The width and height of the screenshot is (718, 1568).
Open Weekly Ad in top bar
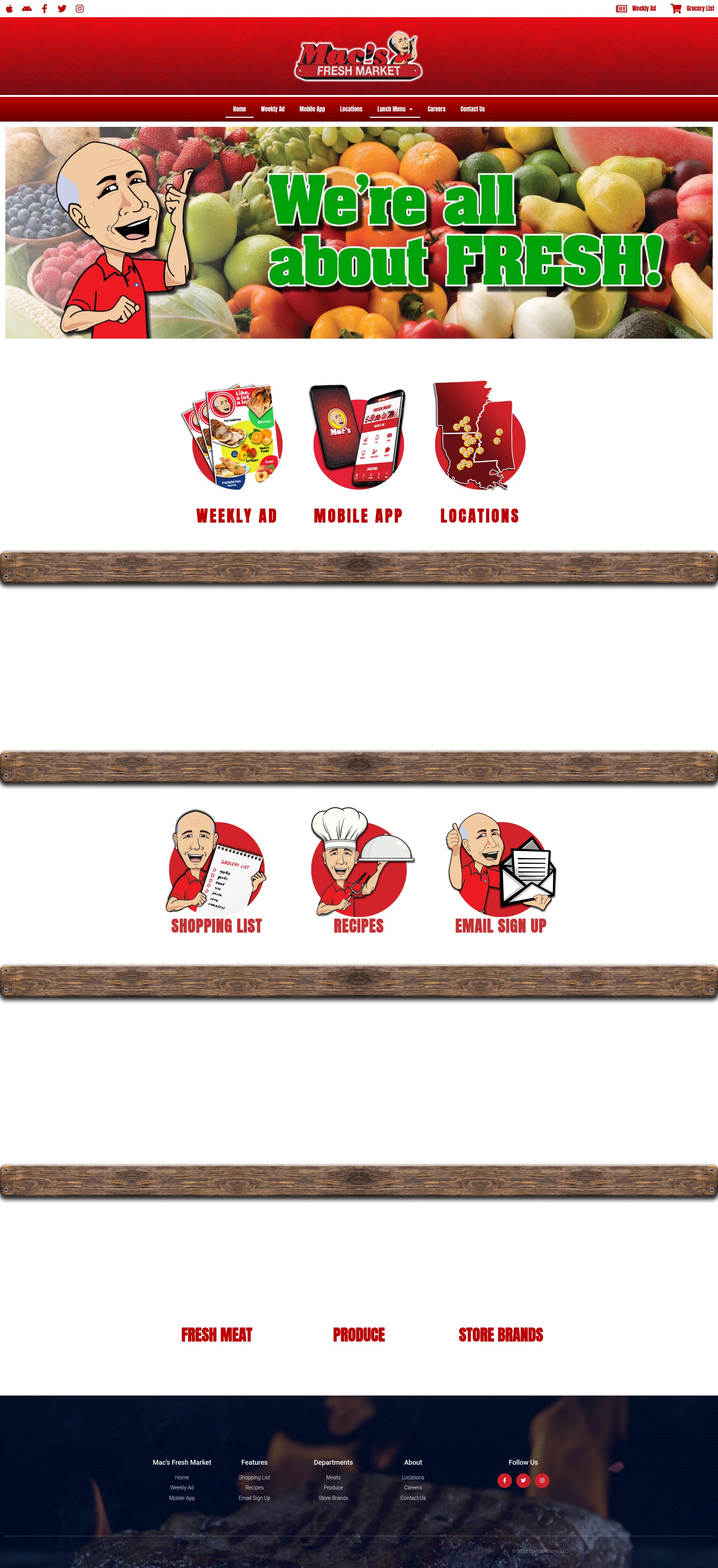click(636, 9)
